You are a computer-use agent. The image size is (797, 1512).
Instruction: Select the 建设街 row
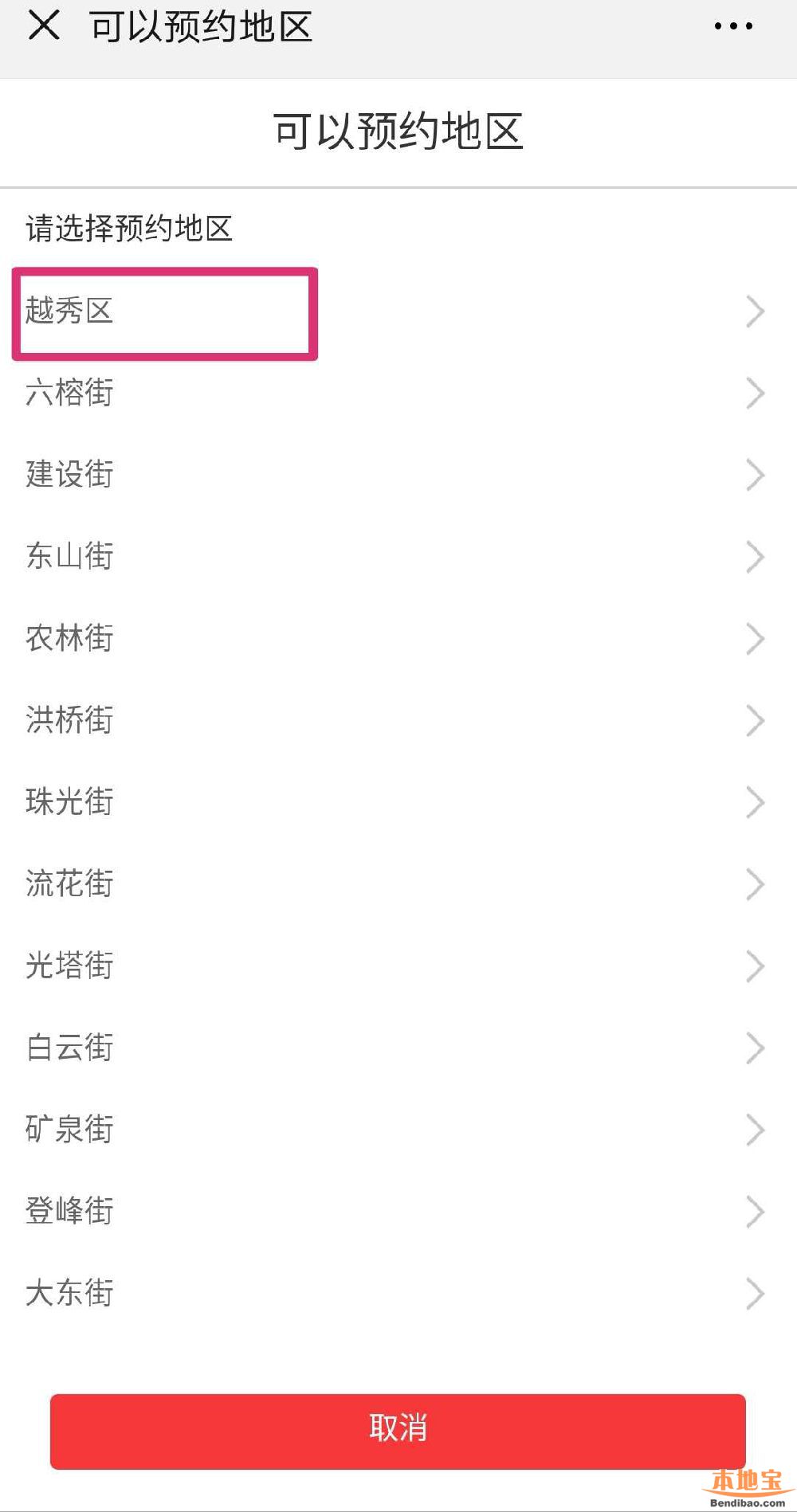pos(398,475)
